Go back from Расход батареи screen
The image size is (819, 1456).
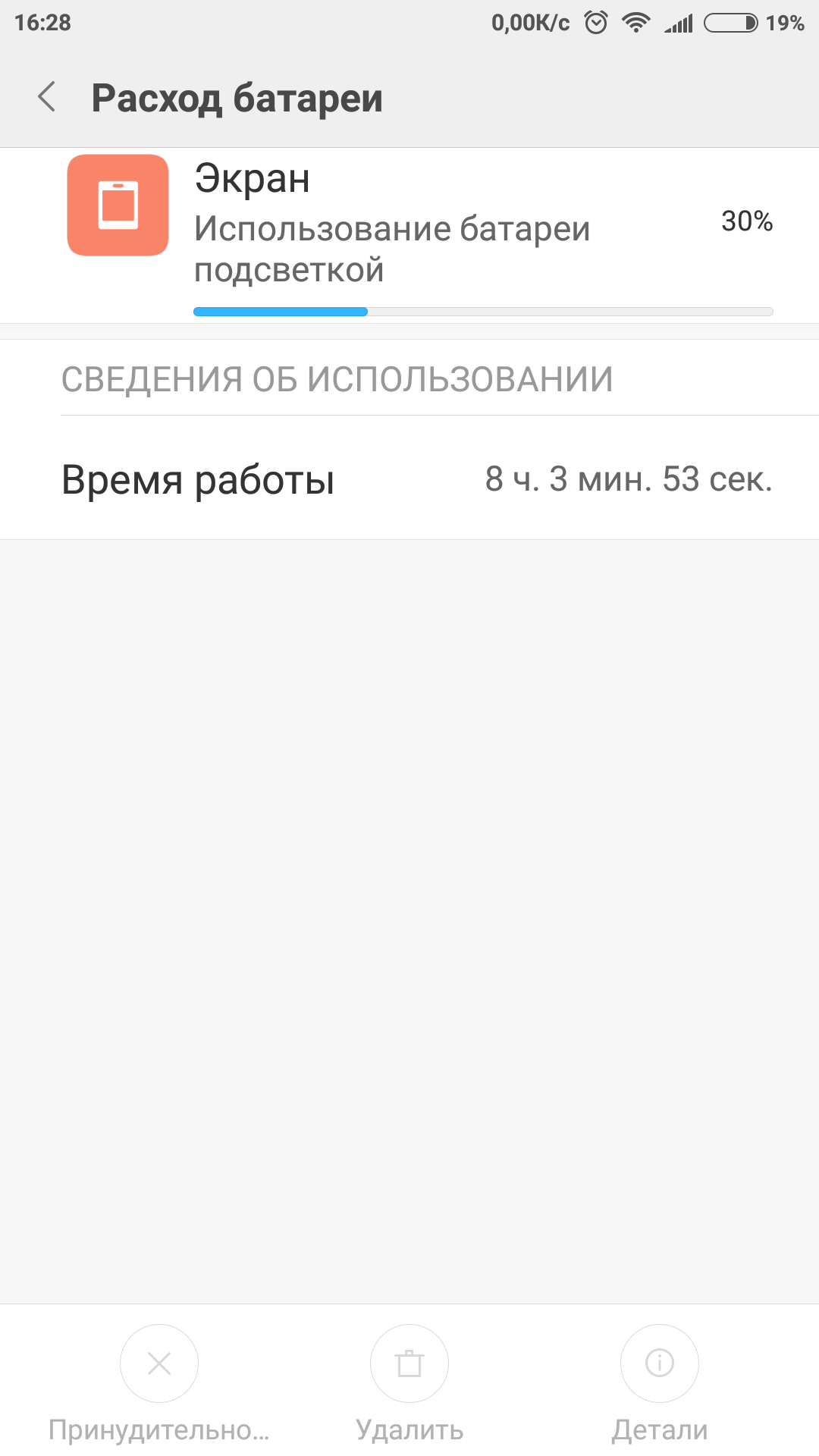click(47, 97)
